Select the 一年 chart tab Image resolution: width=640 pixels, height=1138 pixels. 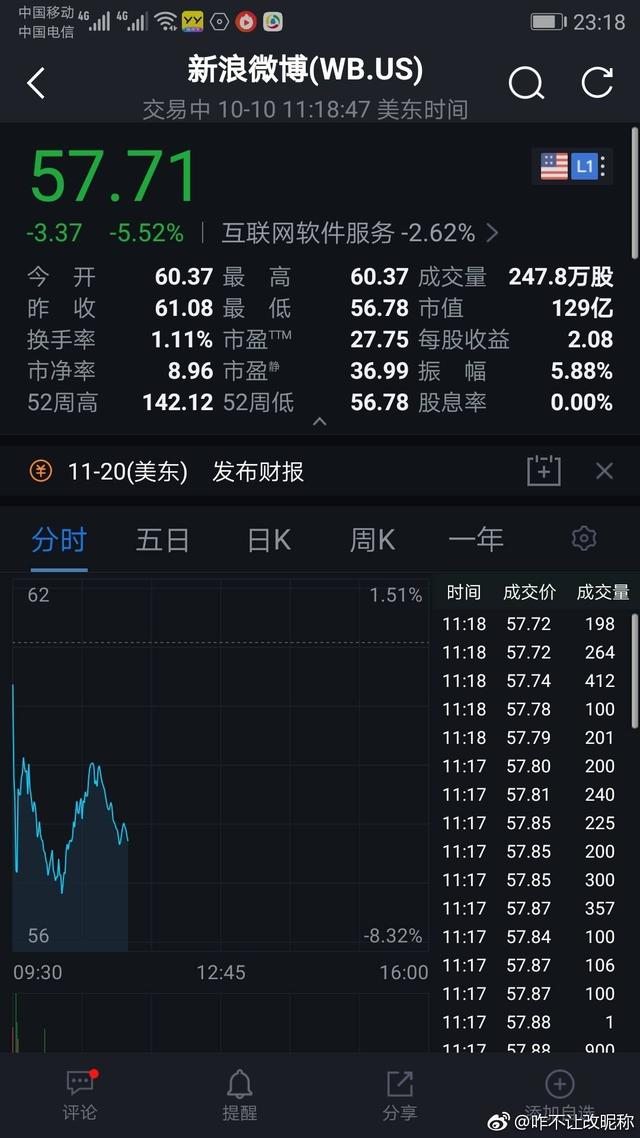476,541
